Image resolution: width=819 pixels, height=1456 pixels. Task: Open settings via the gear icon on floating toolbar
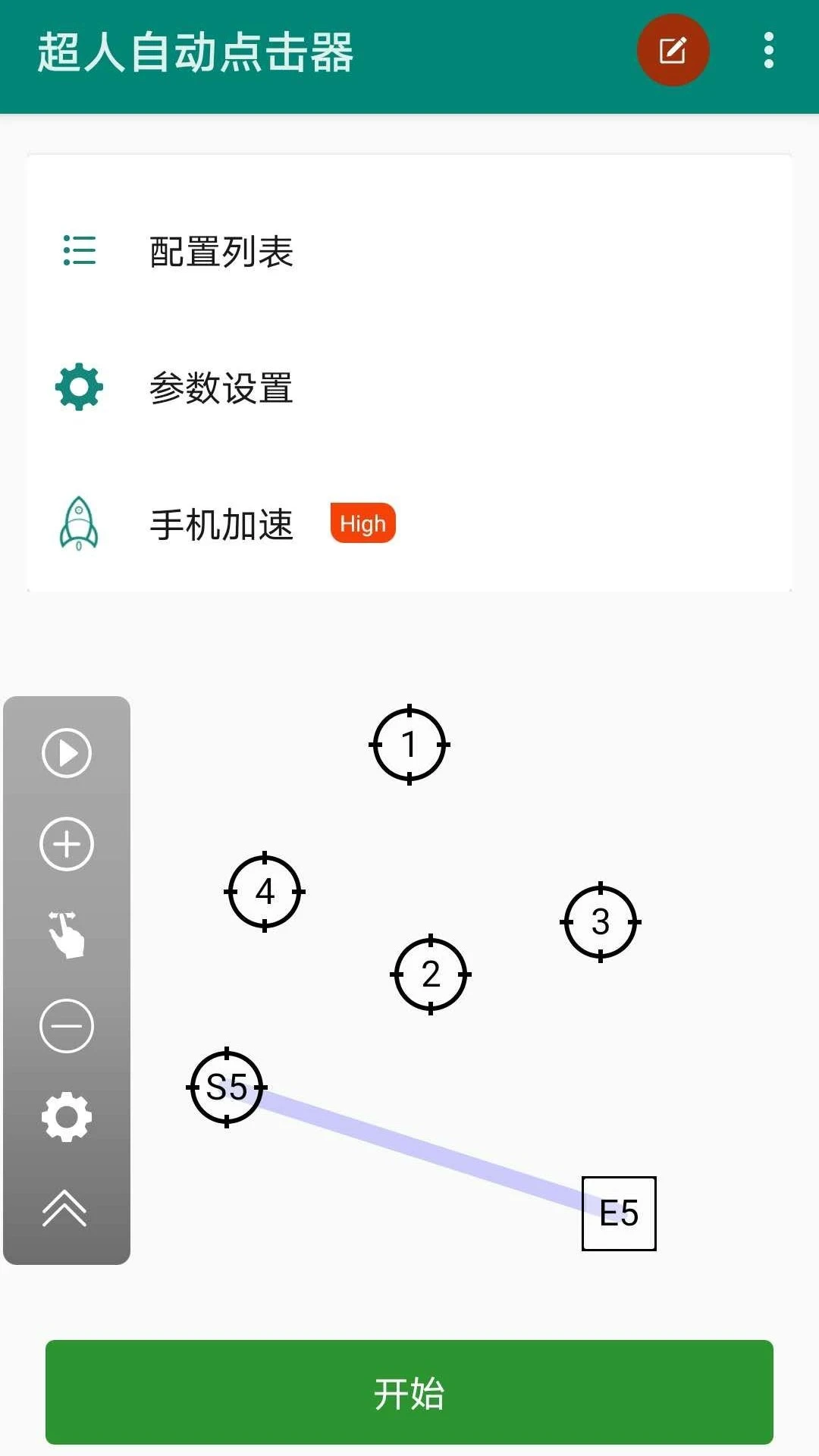coord(66,1116)
